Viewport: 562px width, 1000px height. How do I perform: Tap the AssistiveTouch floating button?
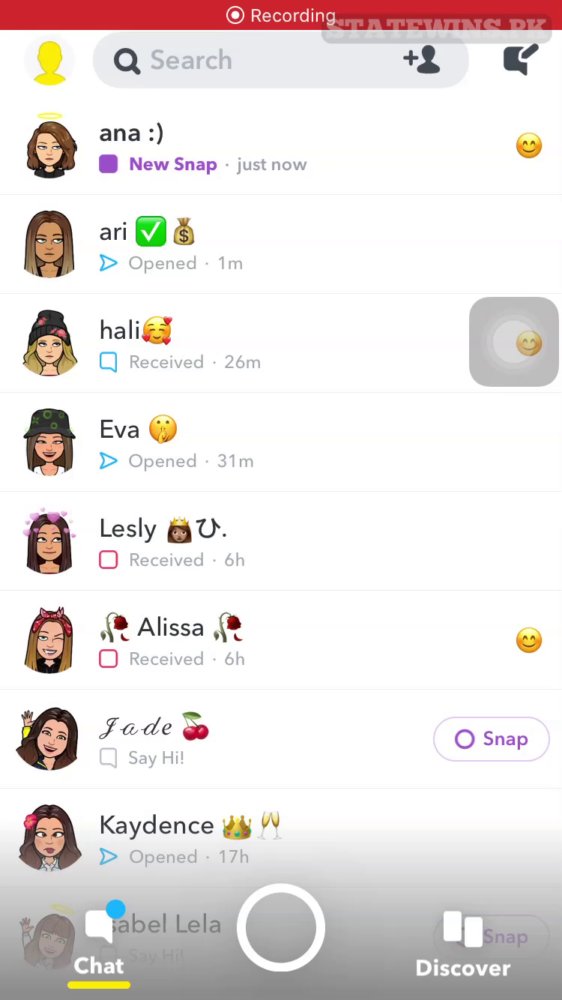514,342
